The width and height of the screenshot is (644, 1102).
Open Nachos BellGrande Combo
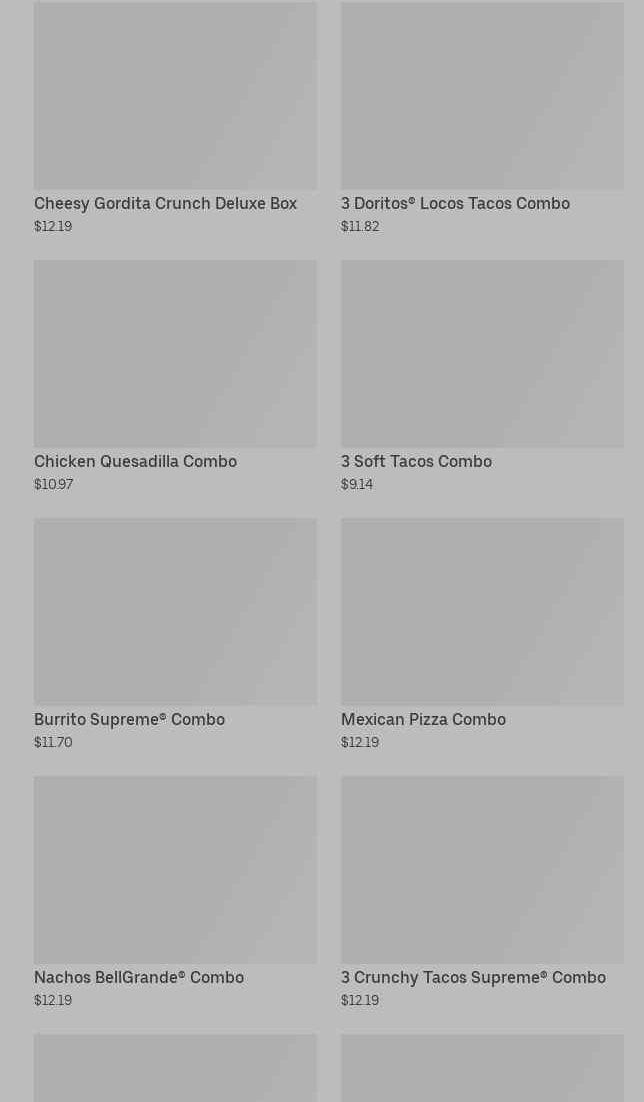coord(175,892)
